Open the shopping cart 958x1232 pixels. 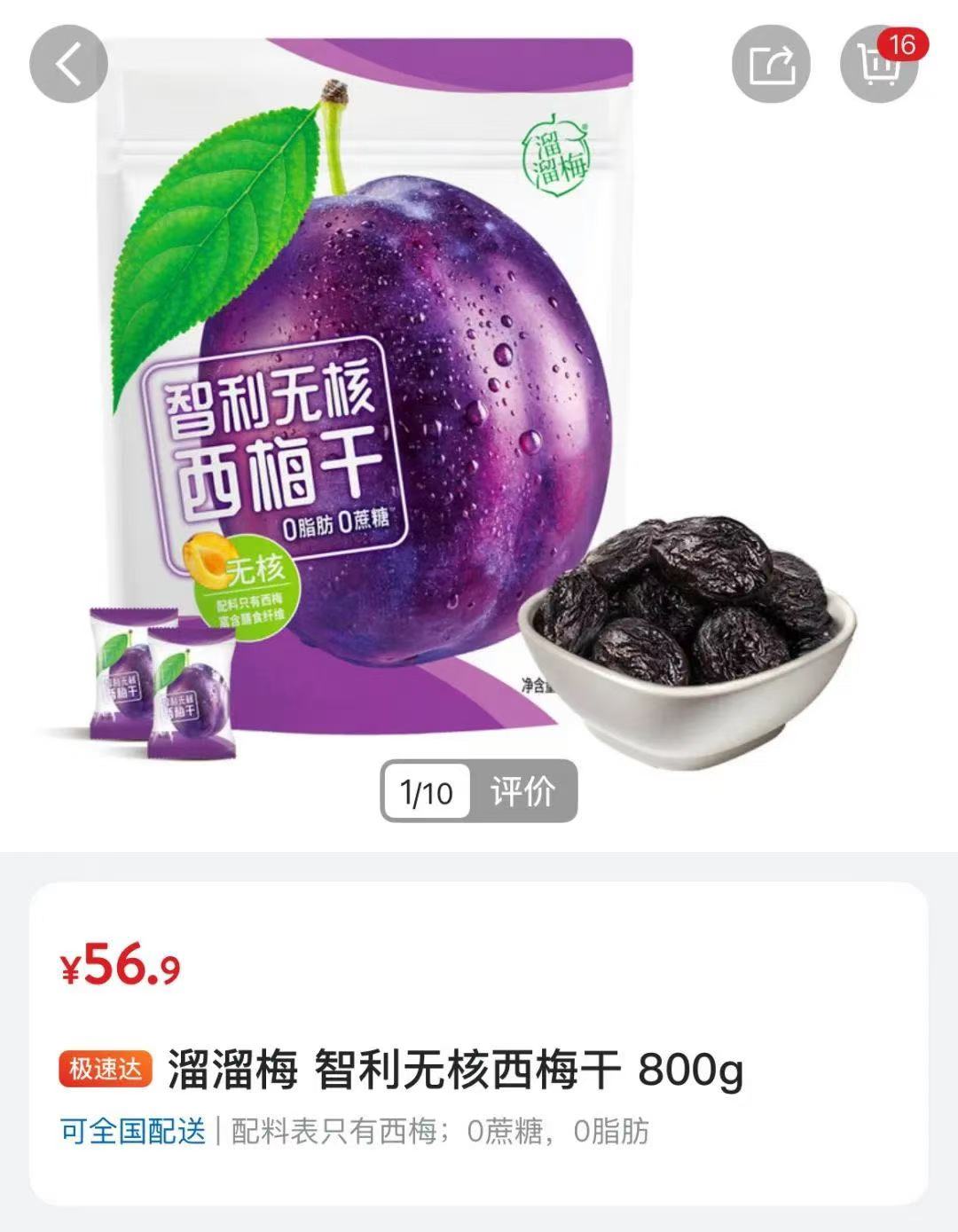(878, 64)
